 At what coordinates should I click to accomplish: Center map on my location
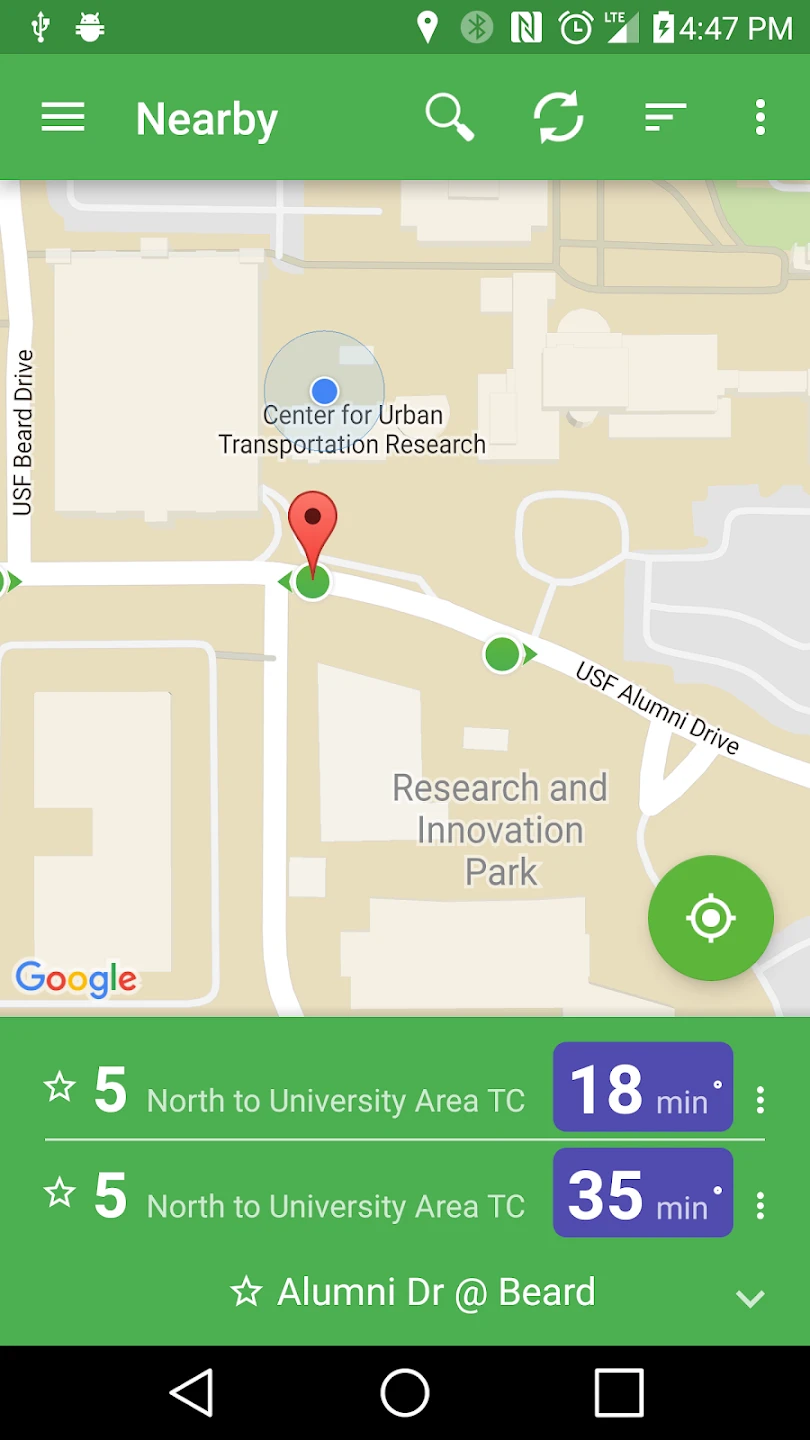point(710,918)
